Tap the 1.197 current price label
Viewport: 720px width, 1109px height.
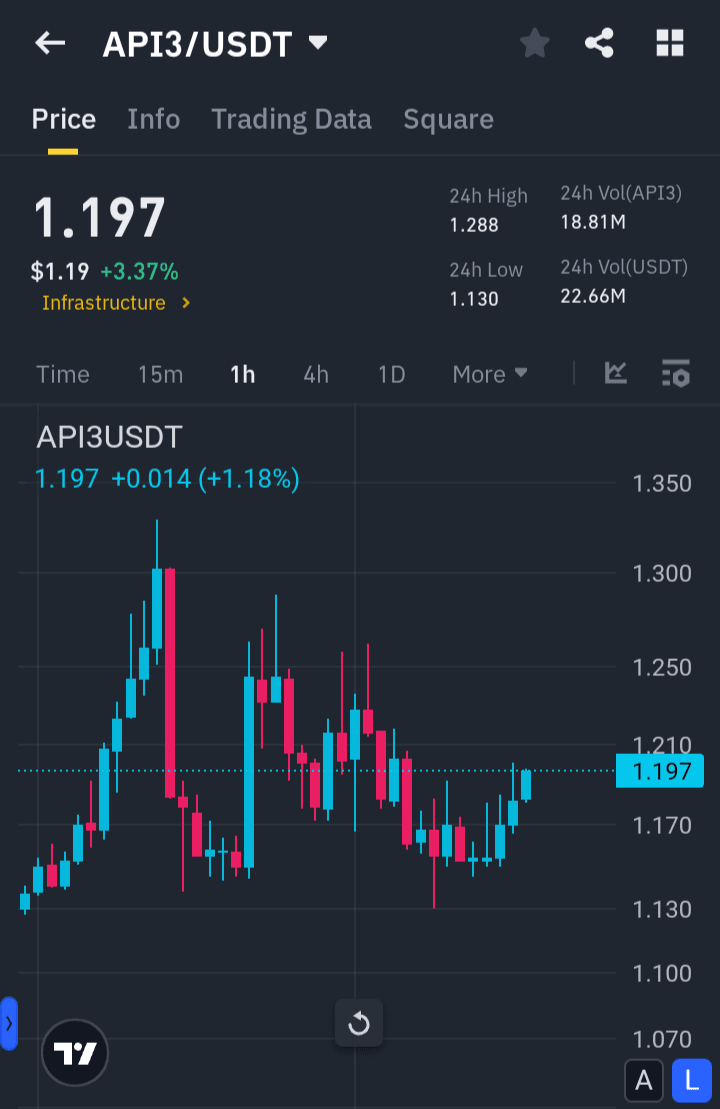point(660,771)
